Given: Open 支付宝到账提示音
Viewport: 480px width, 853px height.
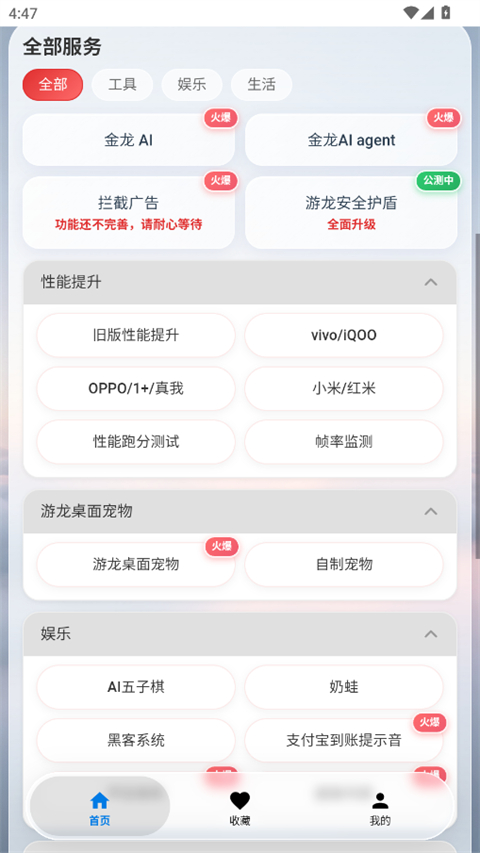Looking at the screenshot, I should coord(344,740).
